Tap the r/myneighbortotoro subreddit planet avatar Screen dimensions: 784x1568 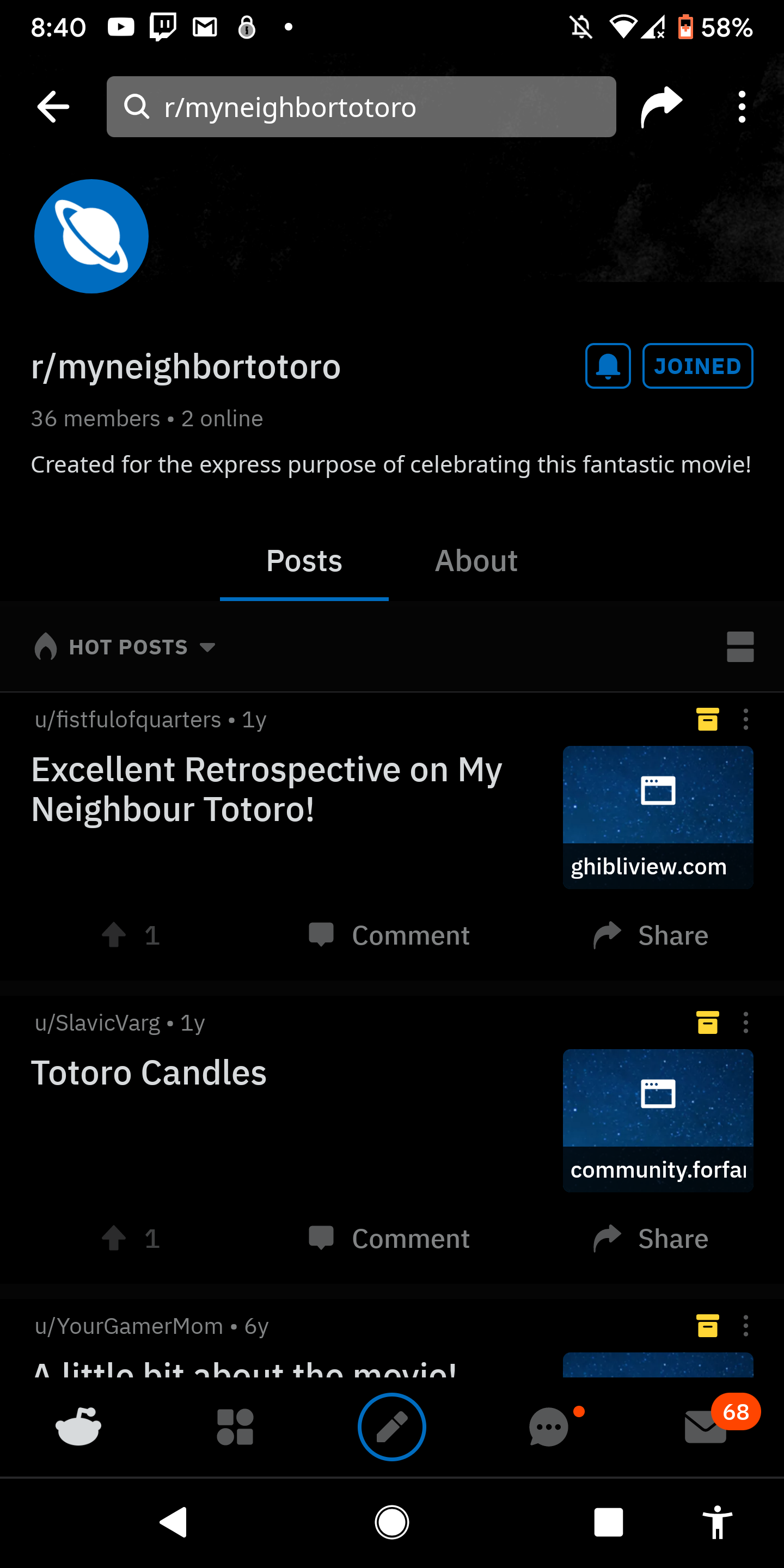click(x=91, y=236)
